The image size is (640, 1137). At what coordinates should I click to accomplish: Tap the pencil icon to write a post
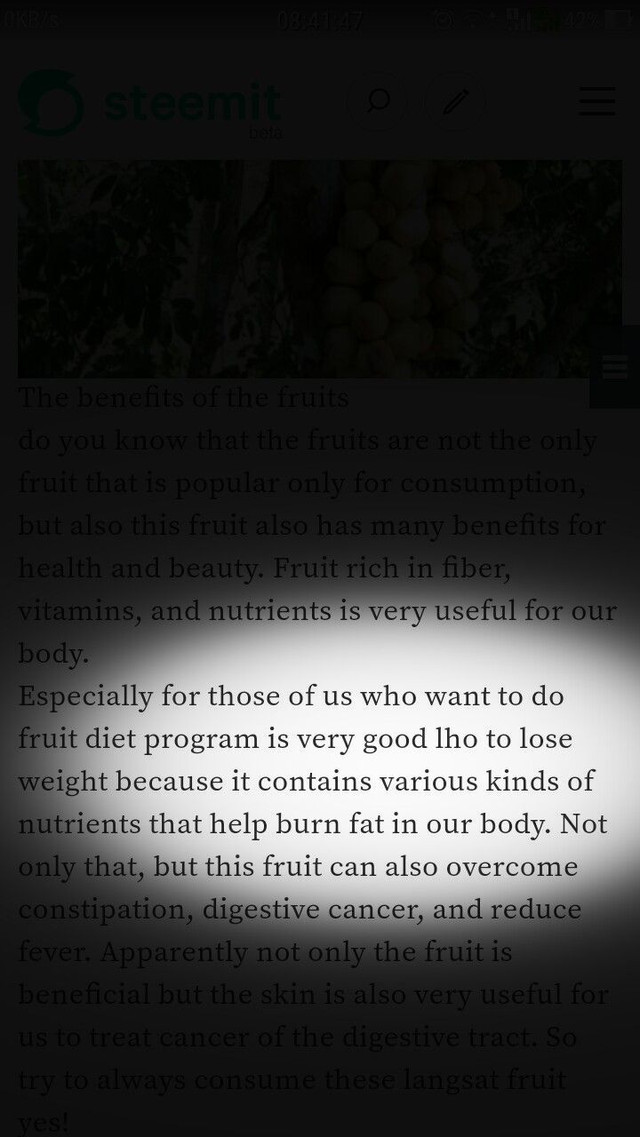pyautogui.click(x=455, y=102)
